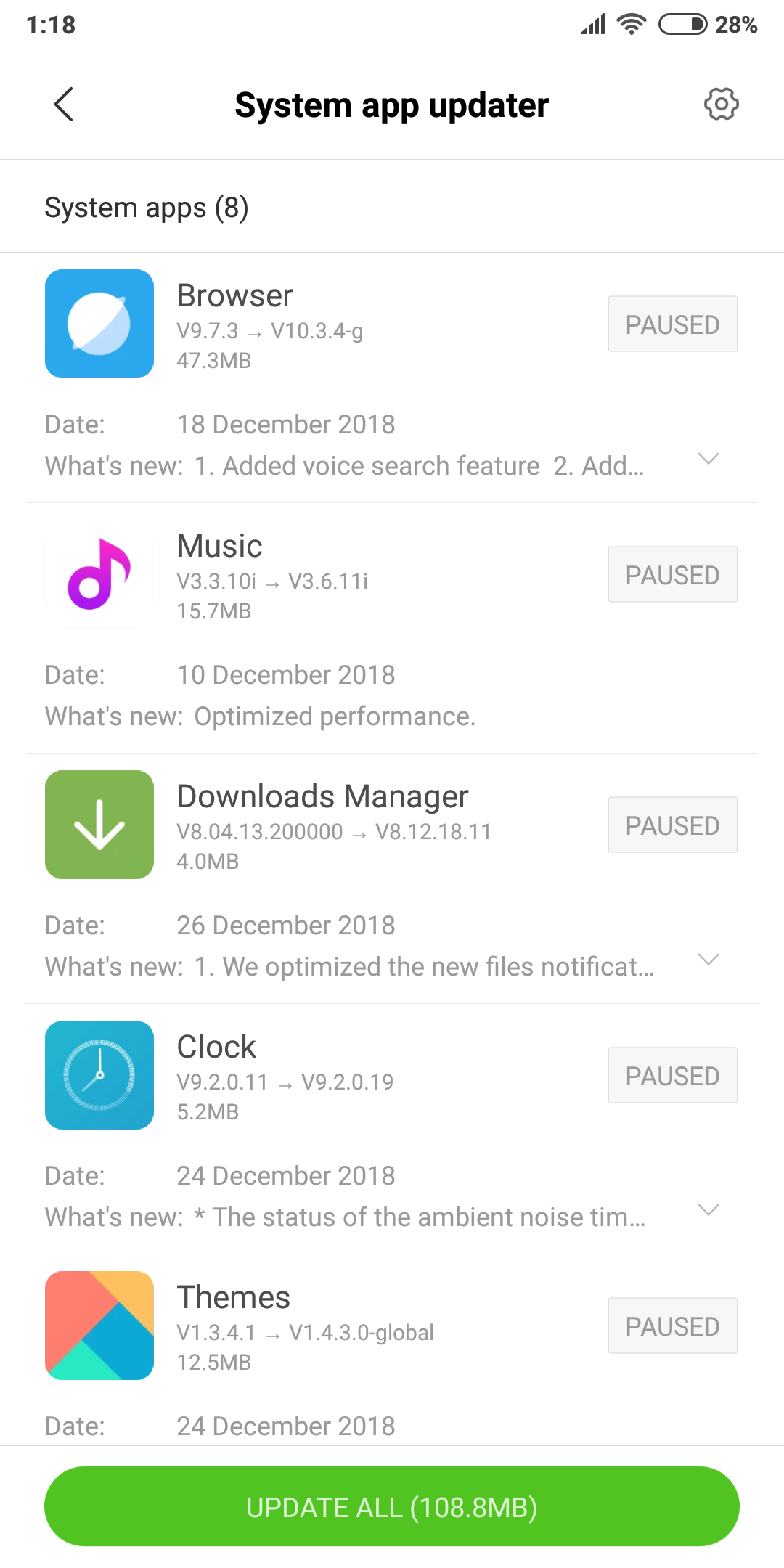Resume paused Clock update
This screenshot has width=784, height=1568.
pyautogui.click(x=672, y=1075)
